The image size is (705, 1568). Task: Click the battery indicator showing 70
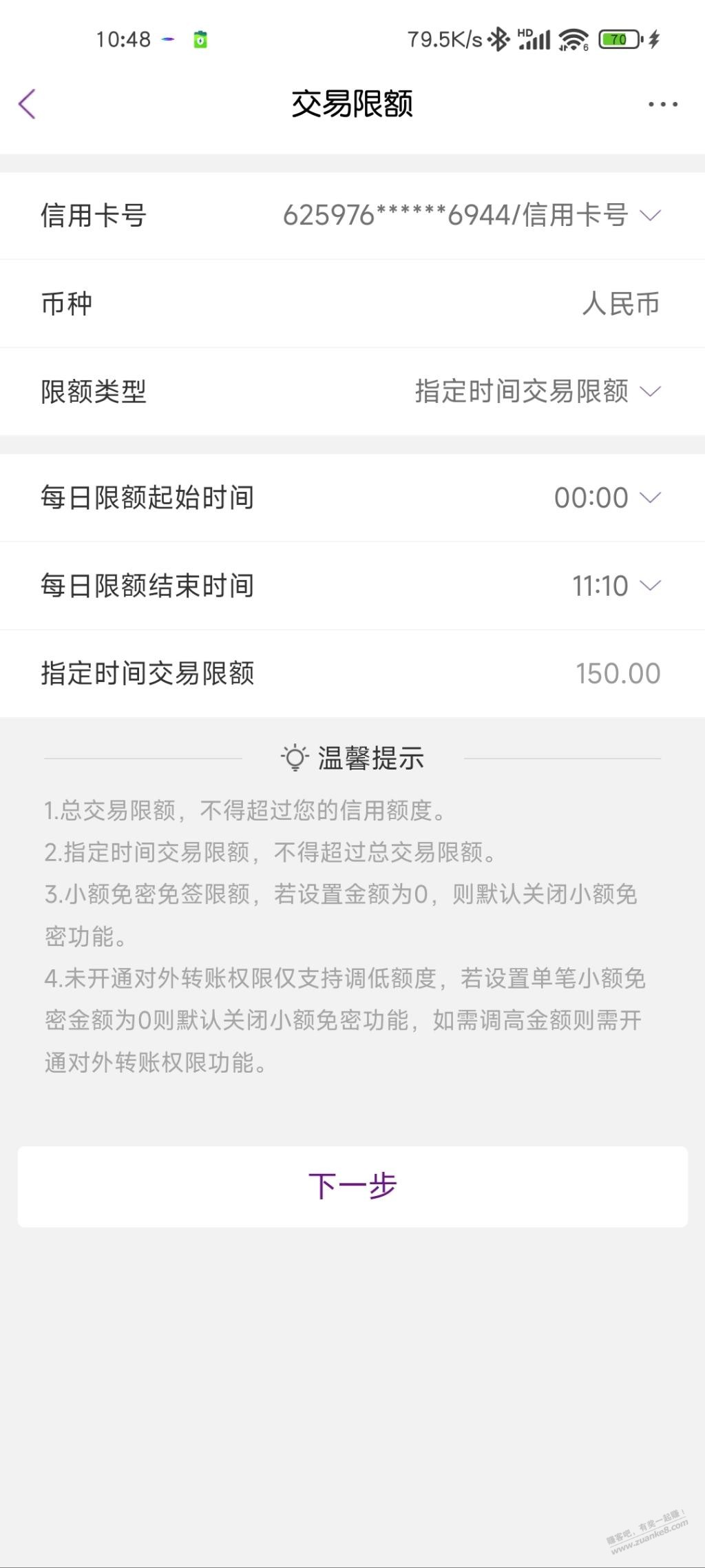tap(619, 39)
